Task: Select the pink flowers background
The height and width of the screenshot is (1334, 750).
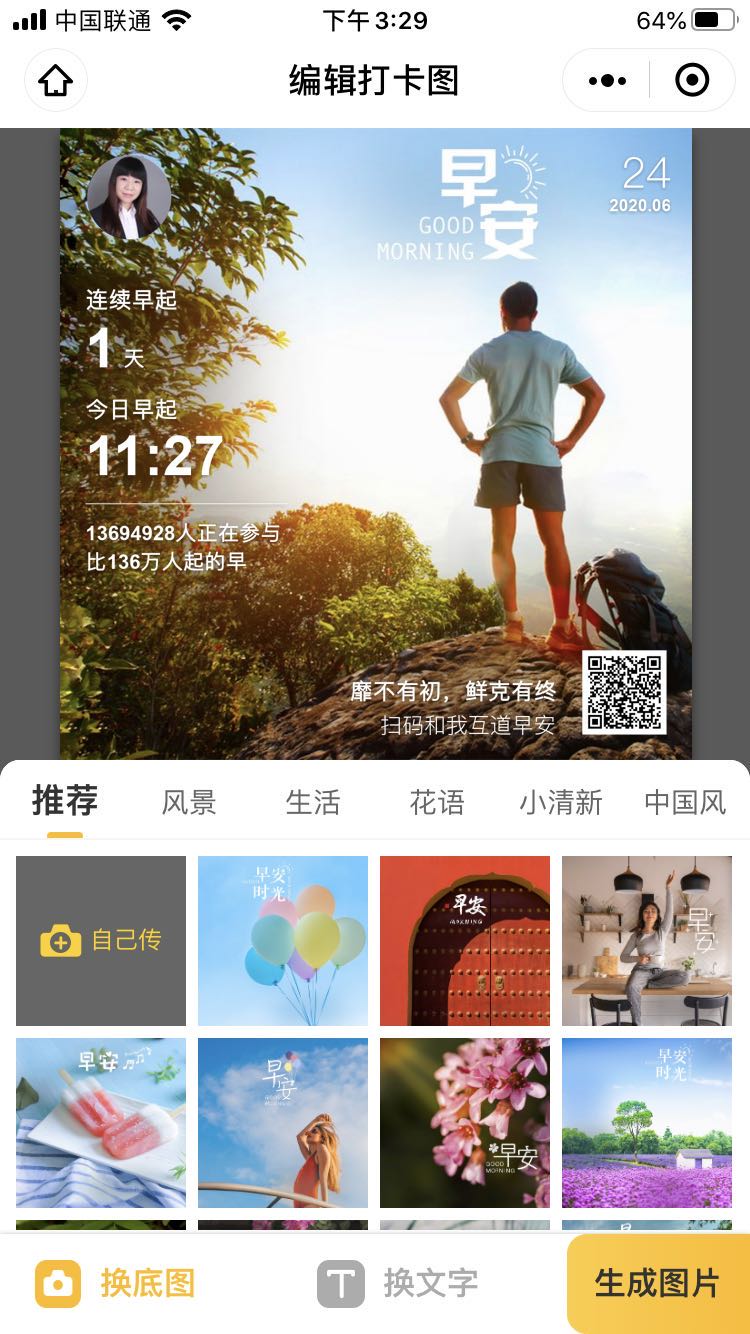Action: click(x=465, y=1123)
